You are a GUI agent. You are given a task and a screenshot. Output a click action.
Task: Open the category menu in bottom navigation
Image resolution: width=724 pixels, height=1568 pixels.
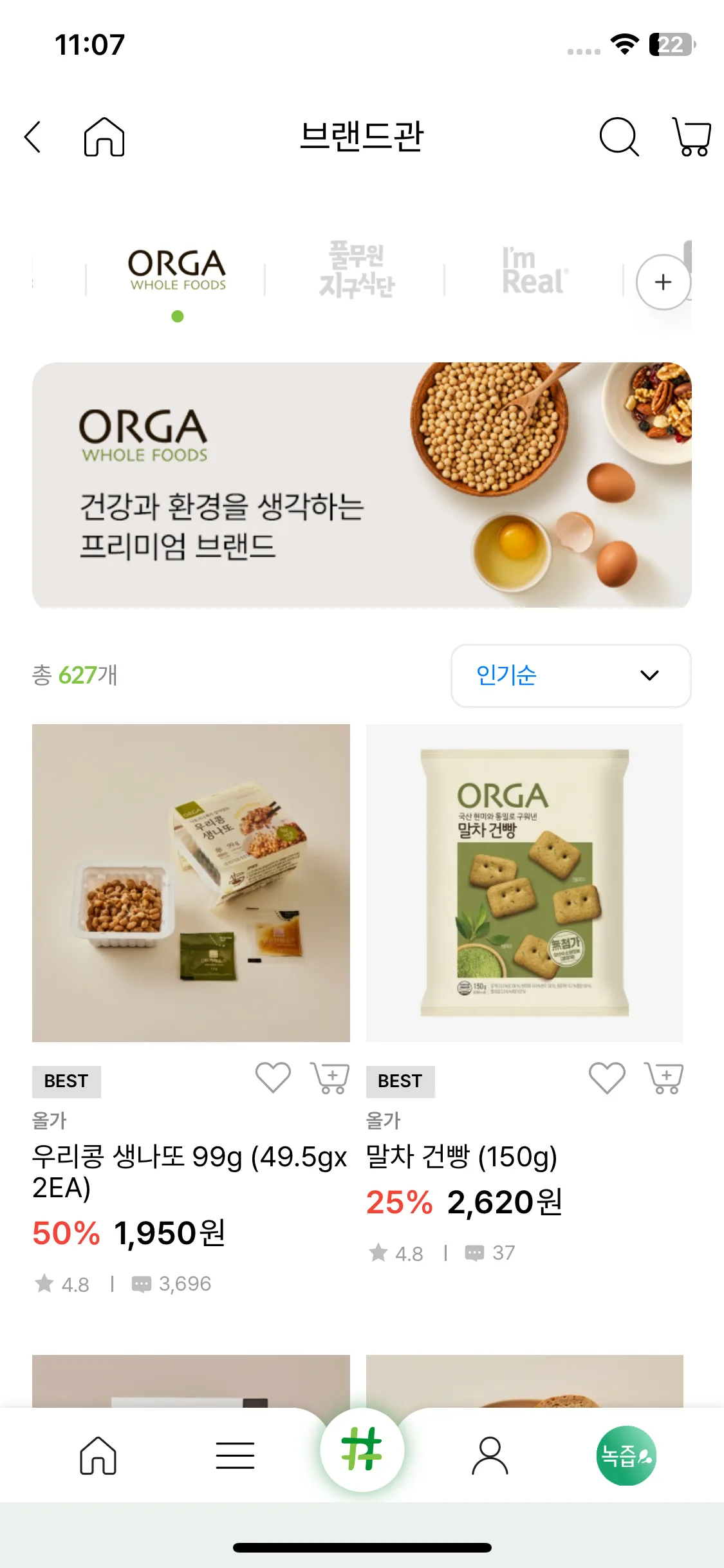(235, 1455)
